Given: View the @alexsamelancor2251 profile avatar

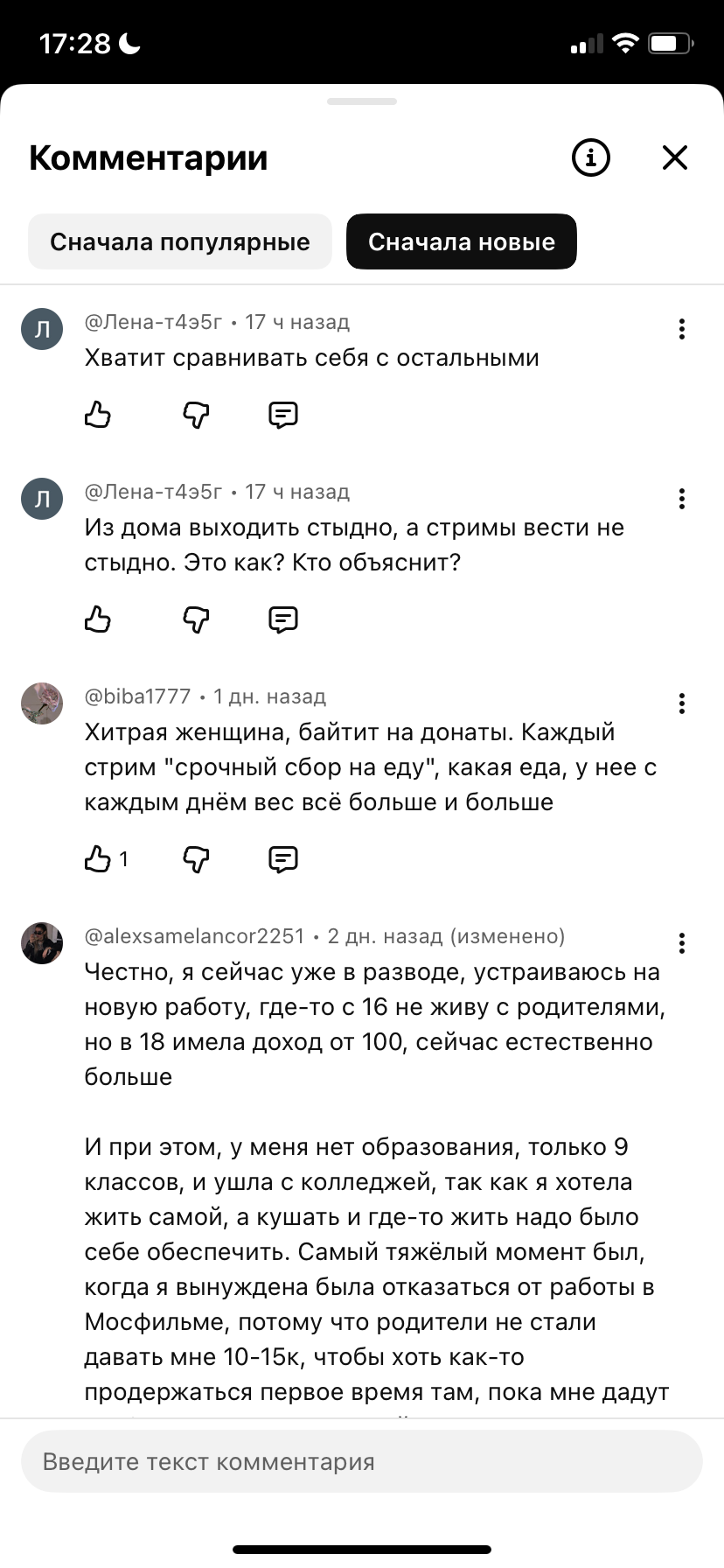Looking at the screenshot, I should pyautogui.click(x=42, y=942).
